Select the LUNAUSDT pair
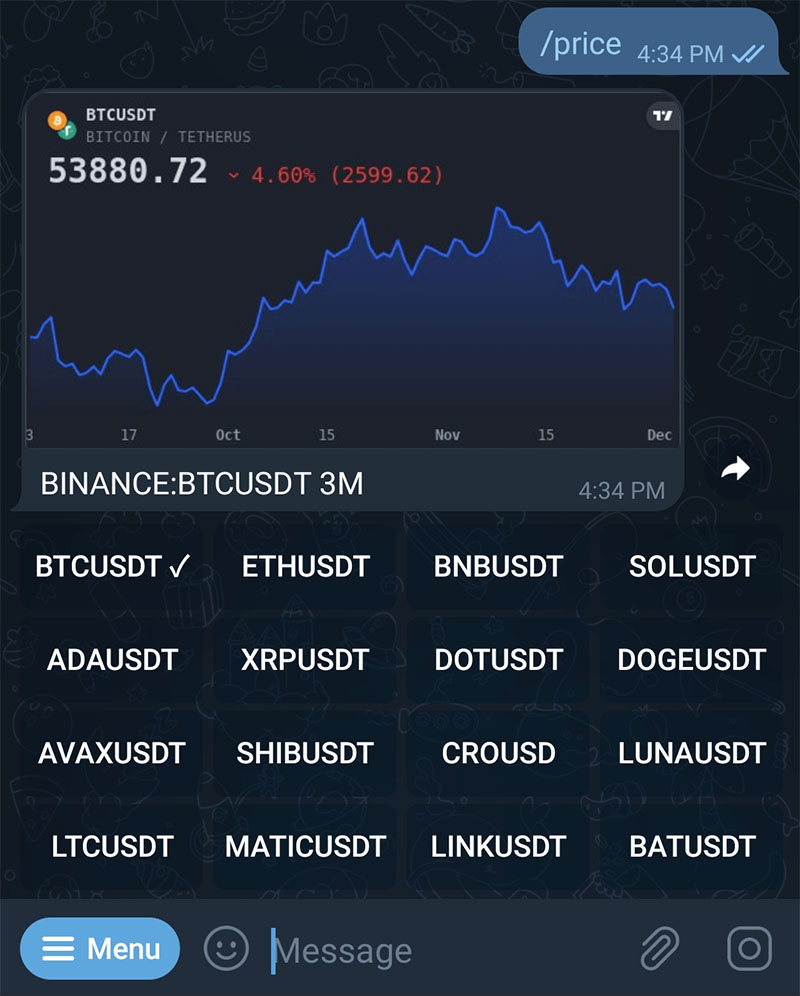 (694, 753)
